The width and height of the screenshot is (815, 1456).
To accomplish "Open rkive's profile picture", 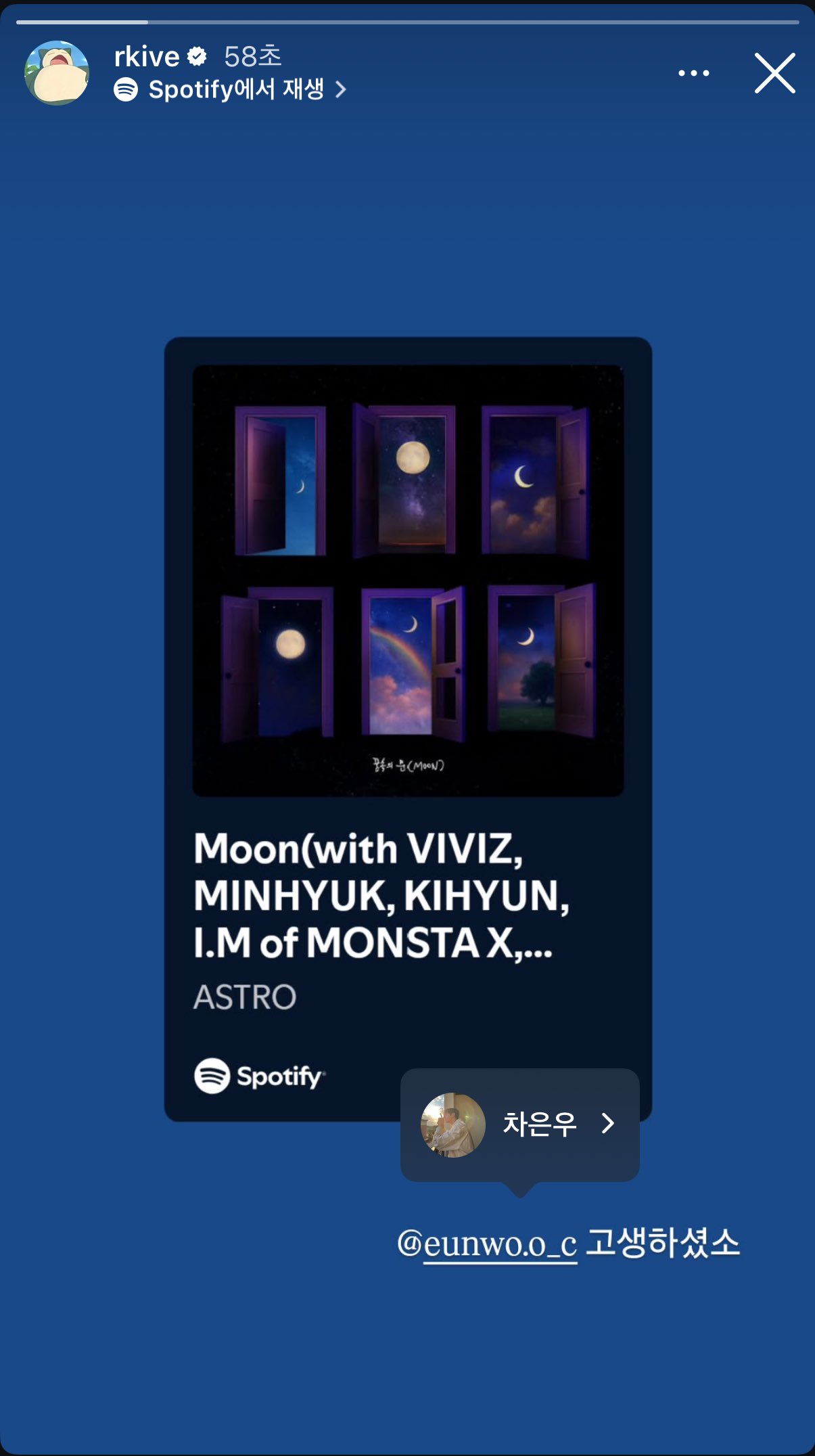I will (x=57, y=73).
